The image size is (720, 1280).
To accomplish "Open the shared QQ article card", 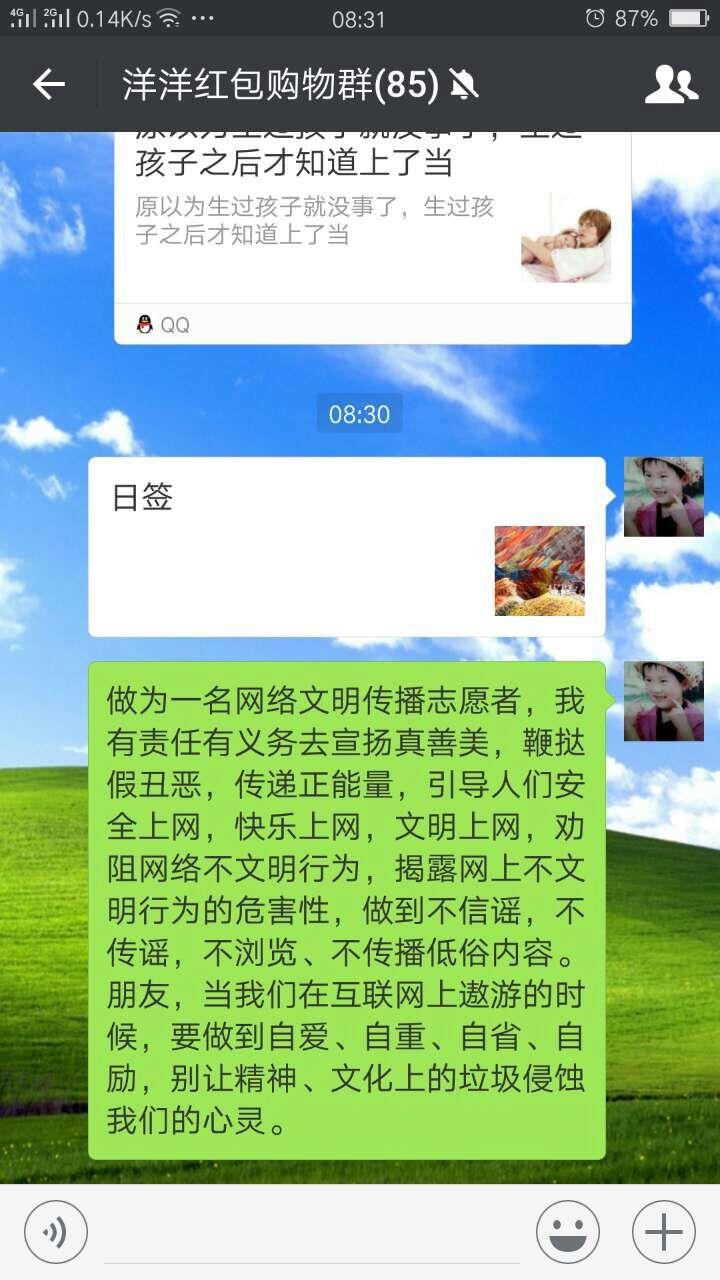I will click(373, 238).
